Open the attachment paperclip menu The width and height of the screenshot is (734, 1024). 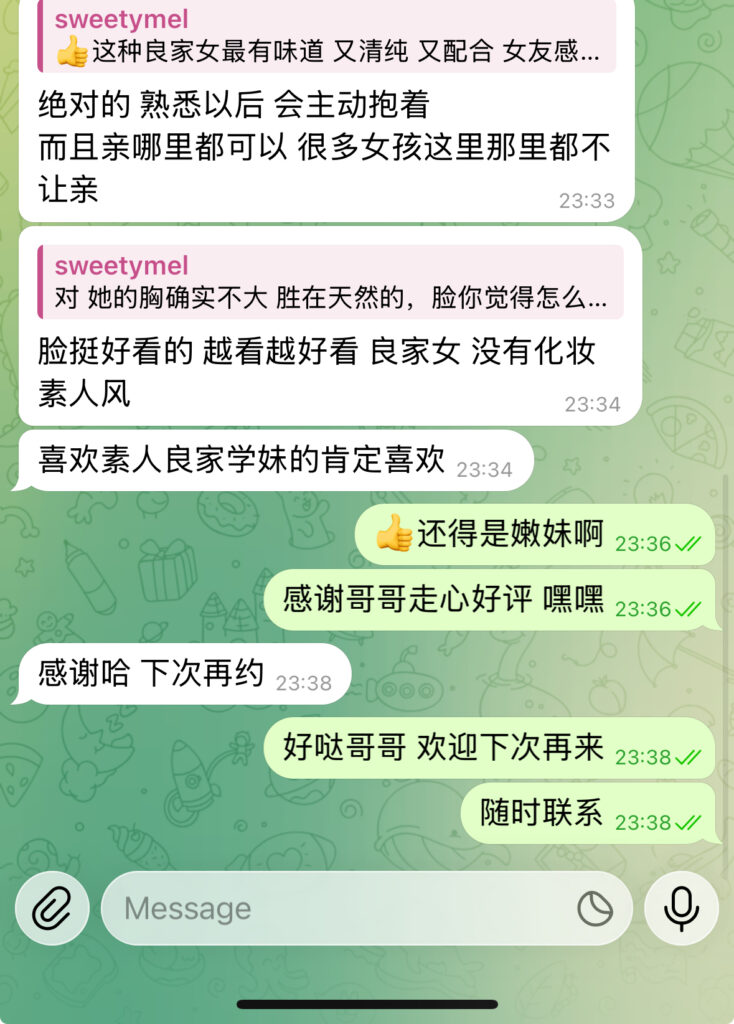click(x=52, y=908)
